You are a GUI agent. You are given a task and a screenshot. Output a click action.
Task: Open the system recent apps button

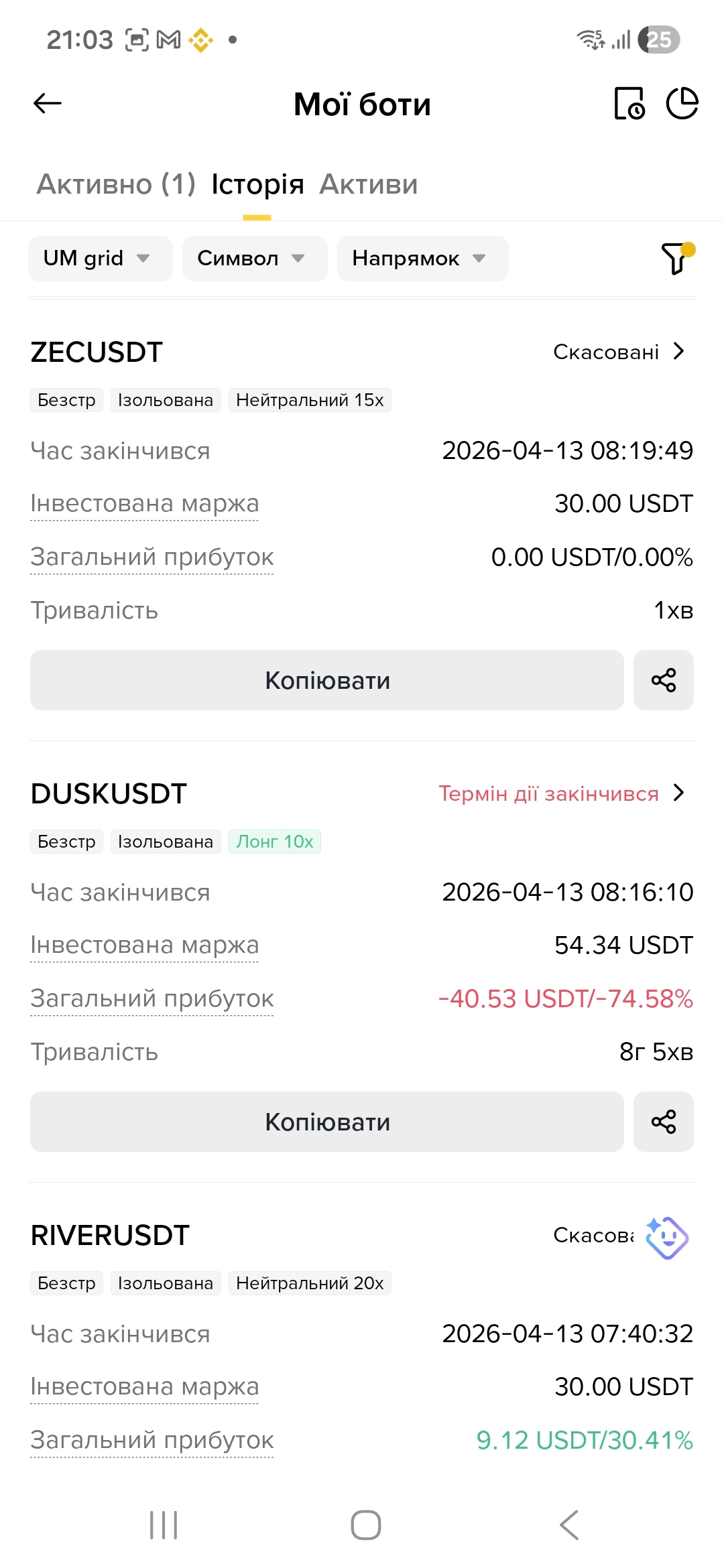pyautogui.click(x=164, y=1525)
